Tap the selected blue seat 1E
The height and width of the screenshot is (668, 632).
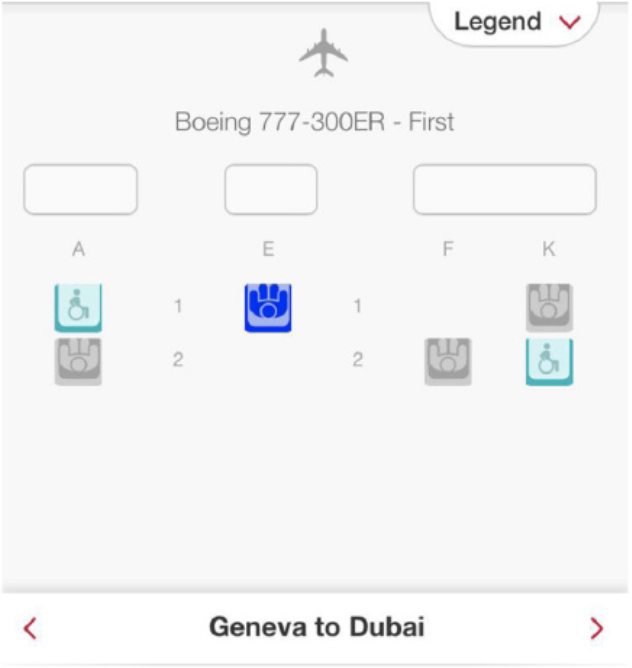tap(268, 307)
